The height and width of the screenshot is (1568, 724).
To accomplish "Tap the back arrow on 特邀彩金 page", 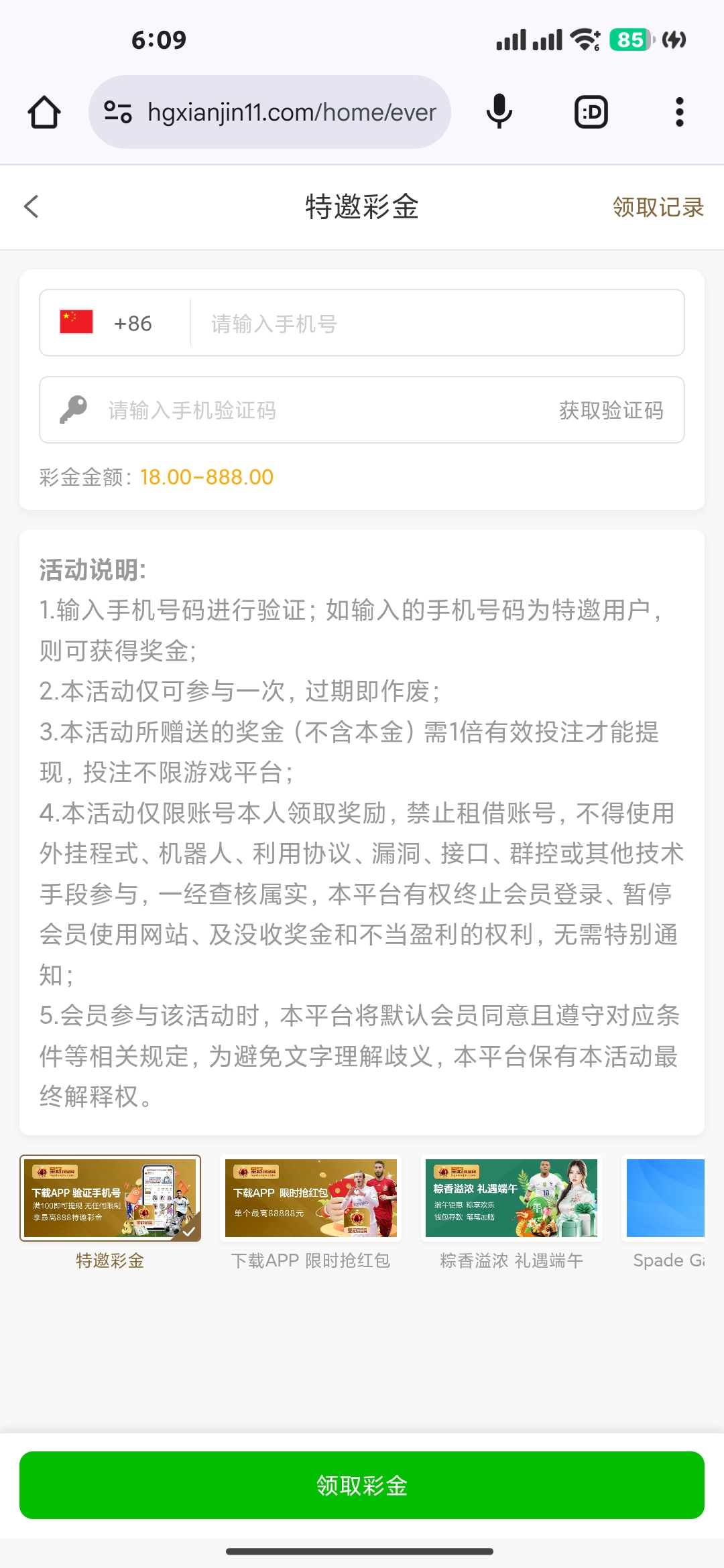I will 32,206.
